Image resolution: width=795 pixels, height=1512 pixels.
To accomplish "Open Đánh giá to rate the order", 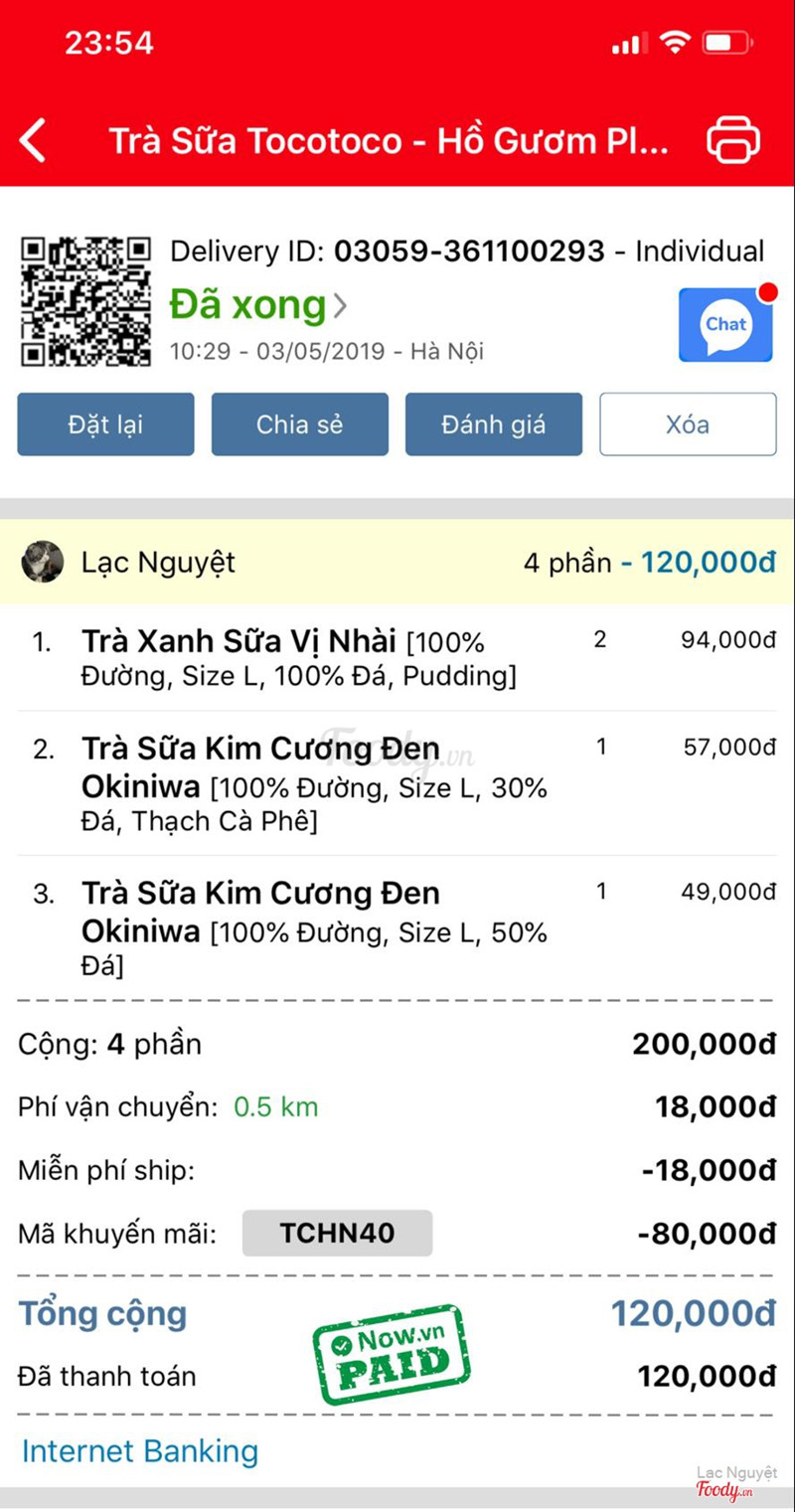I will (x=494, y=424).
